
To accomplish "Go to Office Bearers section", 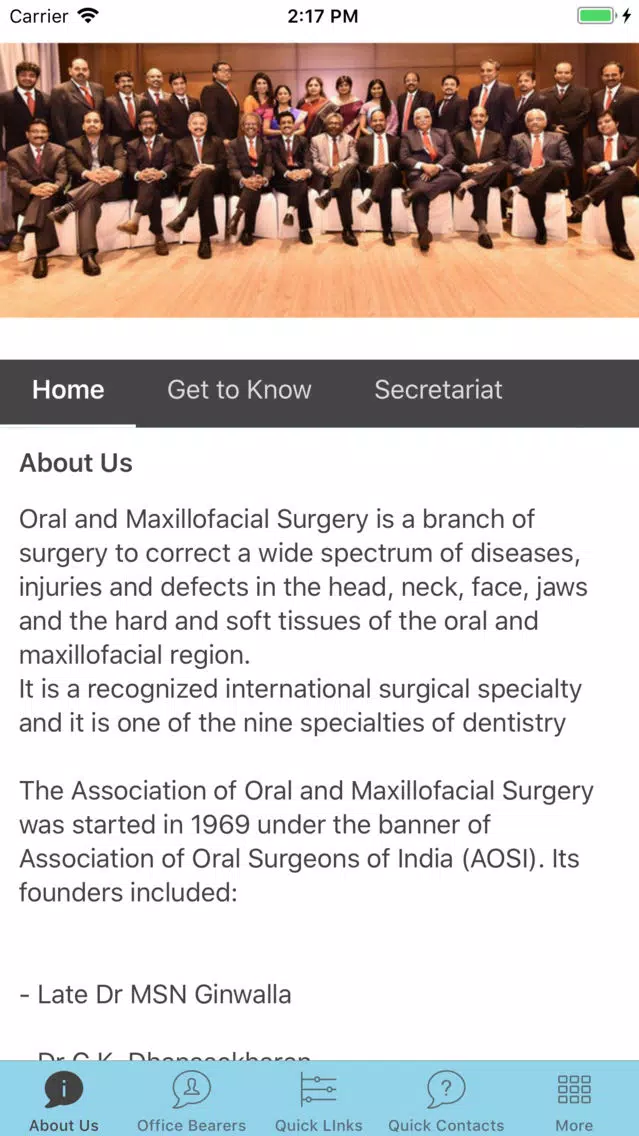I will (x=191, y=1100).
